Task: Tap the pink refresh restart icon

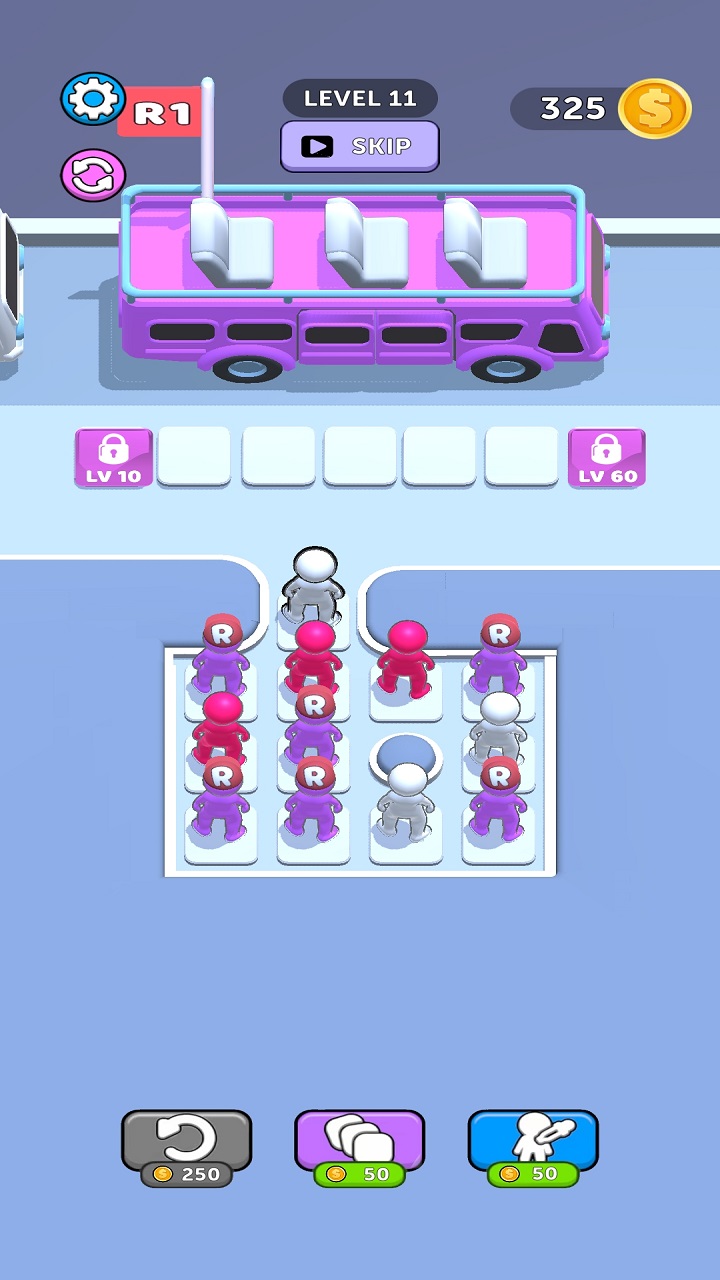Action: tap(93, 174)
